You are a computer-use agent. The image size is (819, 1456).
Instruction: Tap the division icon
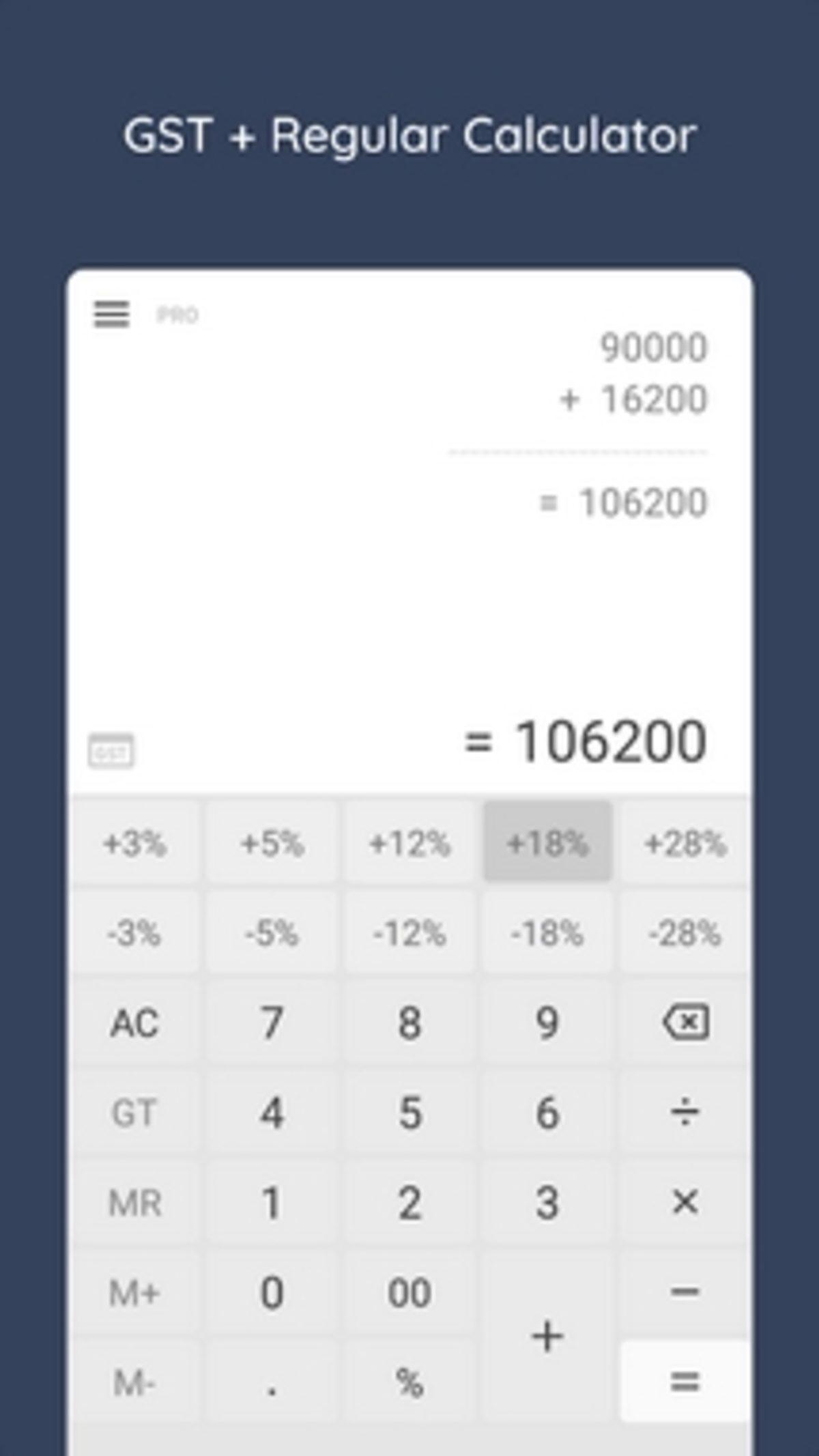coord(686,1111)
